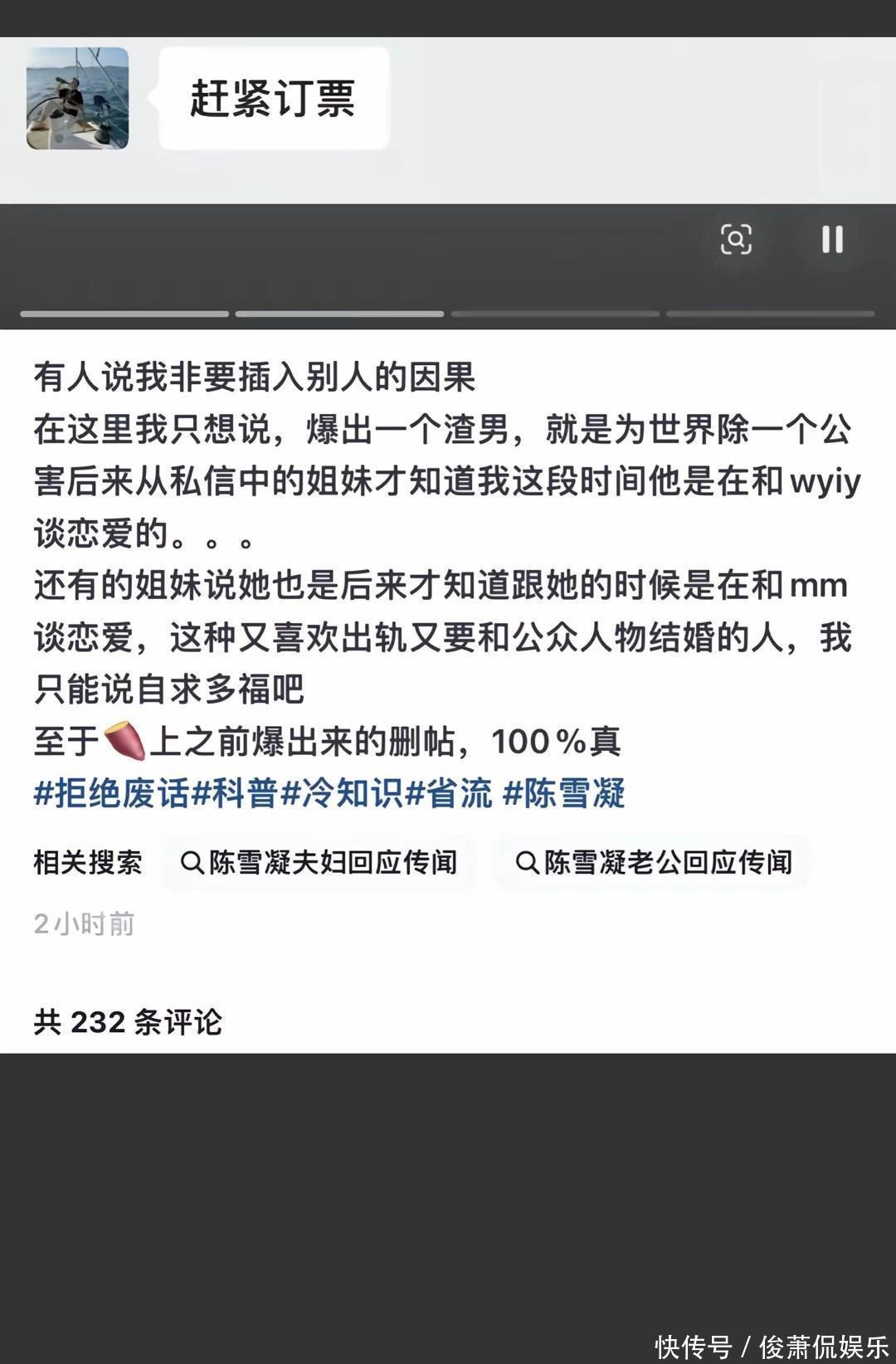Open the #拒绝废话 hashtag
The width and height of the screenshot is (896, 1364).
coord(111,794)
